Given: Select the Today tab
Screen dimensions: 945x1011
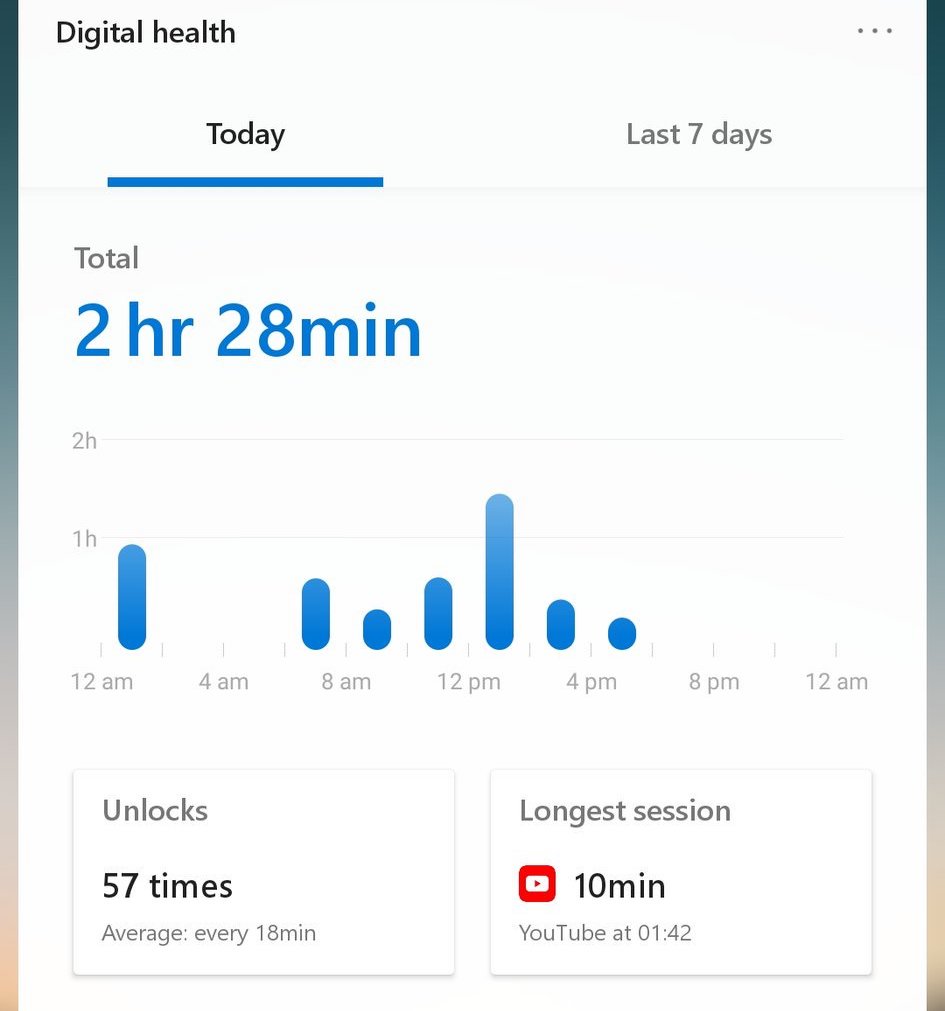Looking at the screenshot, I should coord(246,135).
